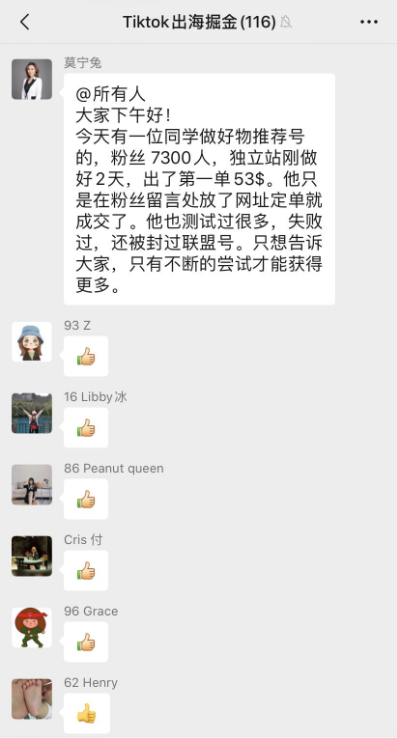The width and height of the screenshot is (397, 738).
Task: Open the three-dot chat info menu
Action: tap(369, 22)
